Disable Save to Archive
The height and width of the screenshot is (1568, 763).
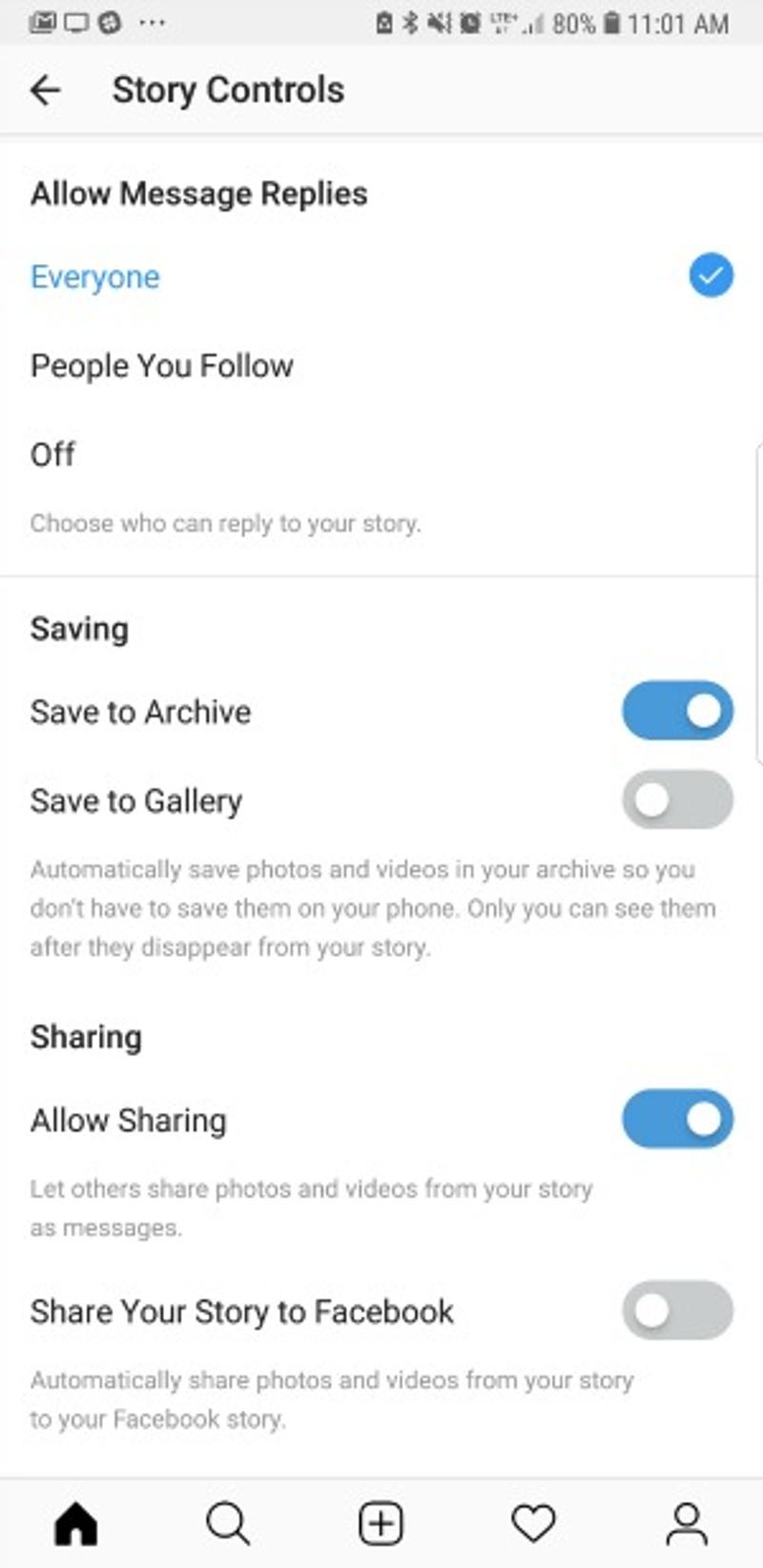click(677, 711)
